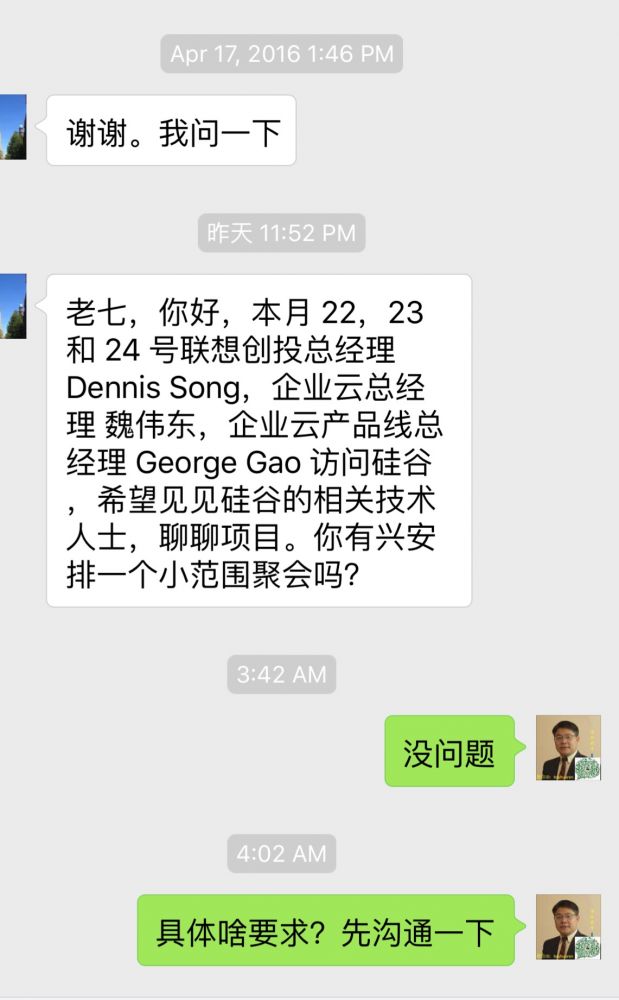The image size is (619, 1000).
Task: Open sender's avatar beside the 谢谢。我问一下 message
Action: point(12,127)
